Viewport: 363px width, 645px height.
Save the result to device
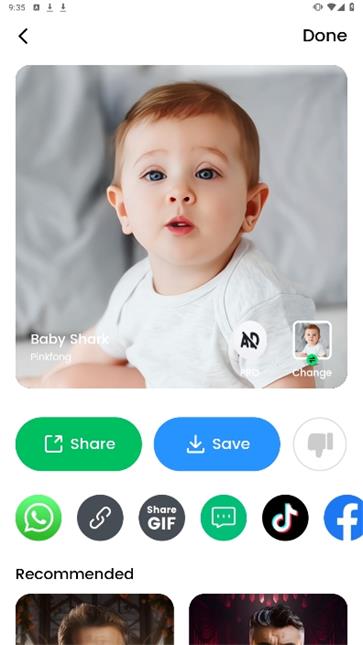[x=217, y=444]
